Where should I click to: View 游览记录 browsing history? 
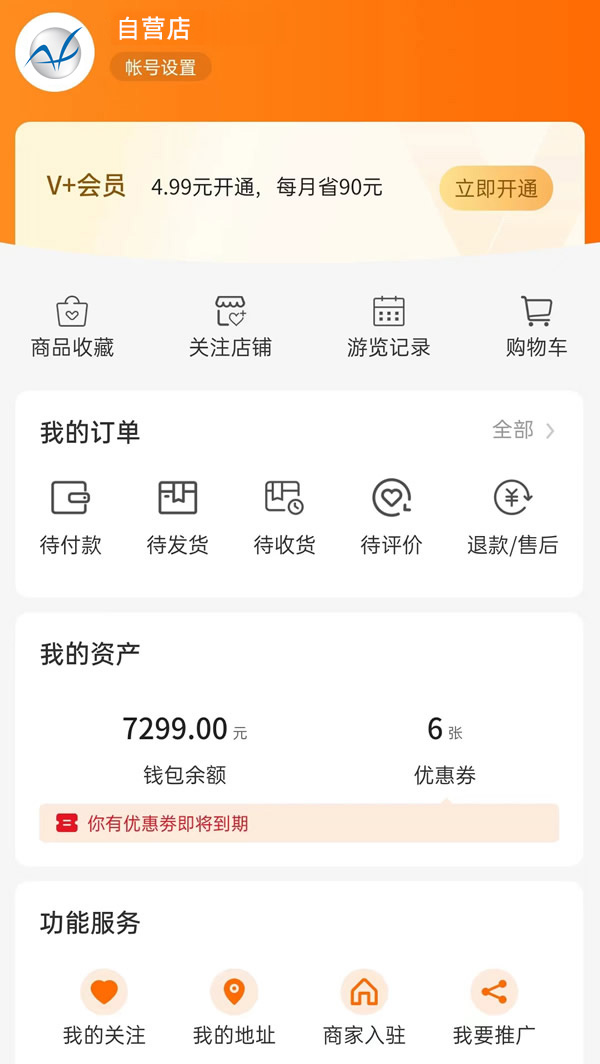pos(388,327)
